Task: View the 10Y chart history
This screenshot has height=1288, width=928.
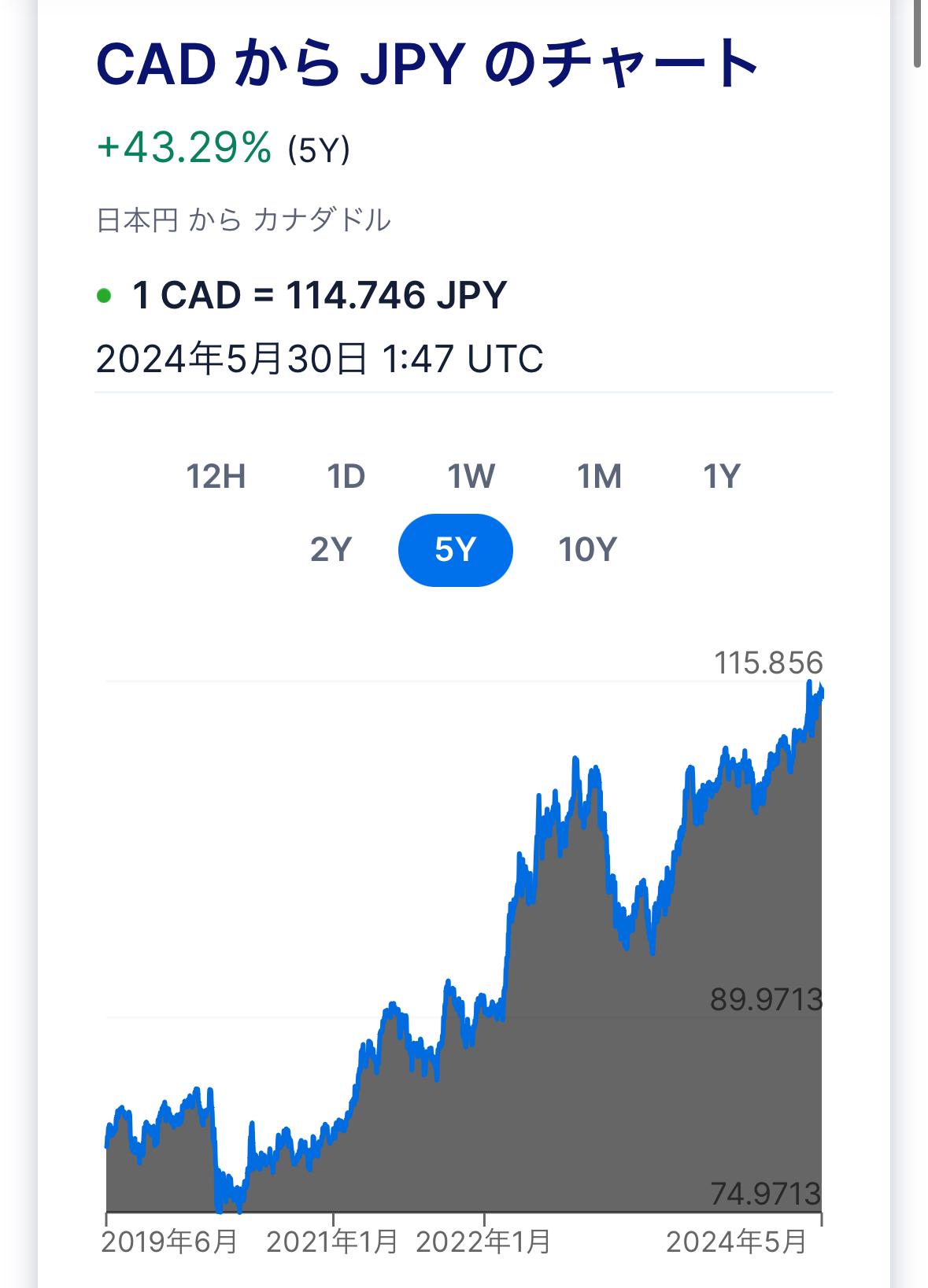Action: (x=587, y=550)
